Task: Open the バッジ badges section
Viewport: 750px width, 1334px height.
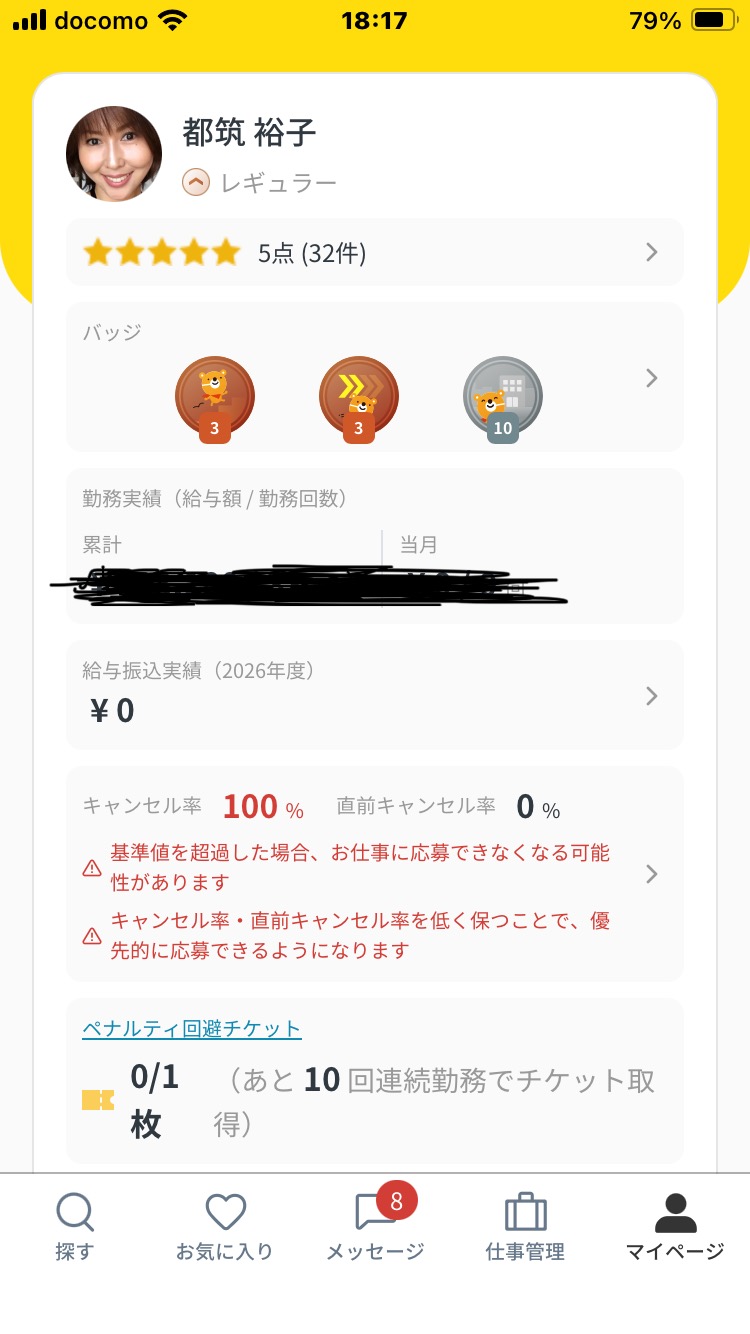Action: click(x=374, y=377)
